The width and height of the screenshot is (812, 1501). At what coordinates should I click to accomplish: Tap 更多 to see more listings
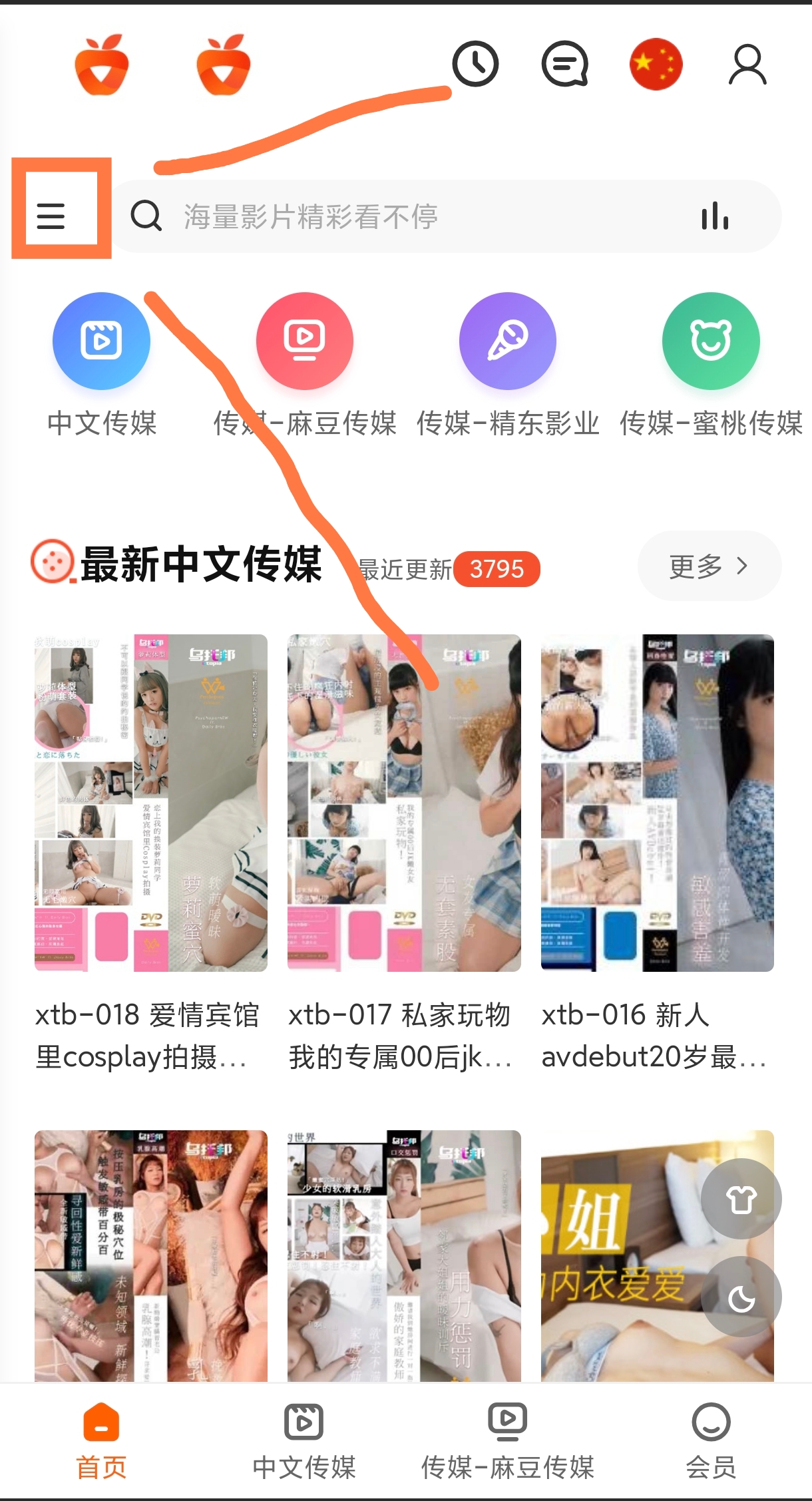point(709,566)
